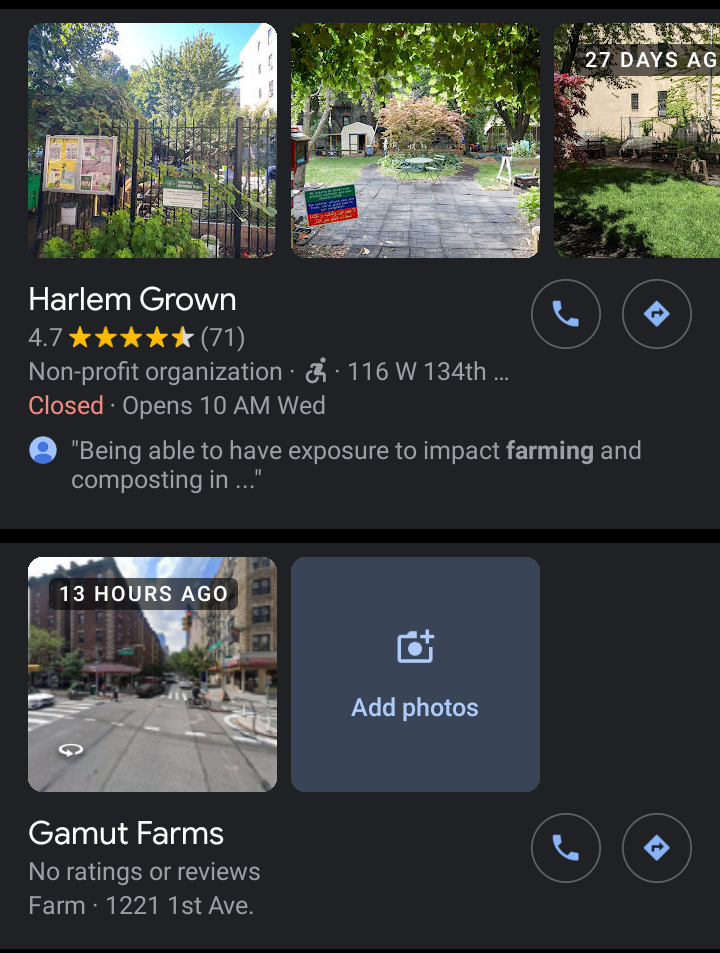This screenshot has height=953, width=720.
Task: Add photos for Gamut Farms
Action: coord(415,675)
